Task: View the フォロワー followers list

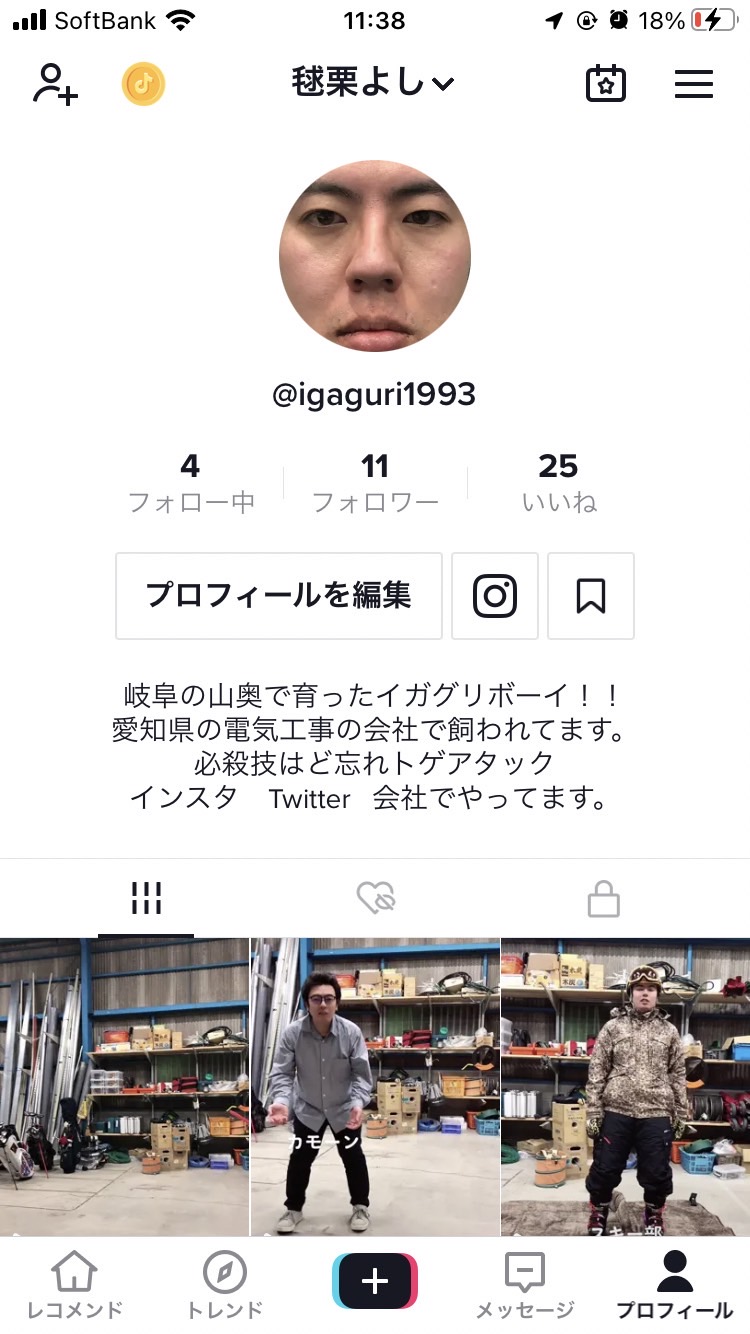Action: tap(375, 482)
